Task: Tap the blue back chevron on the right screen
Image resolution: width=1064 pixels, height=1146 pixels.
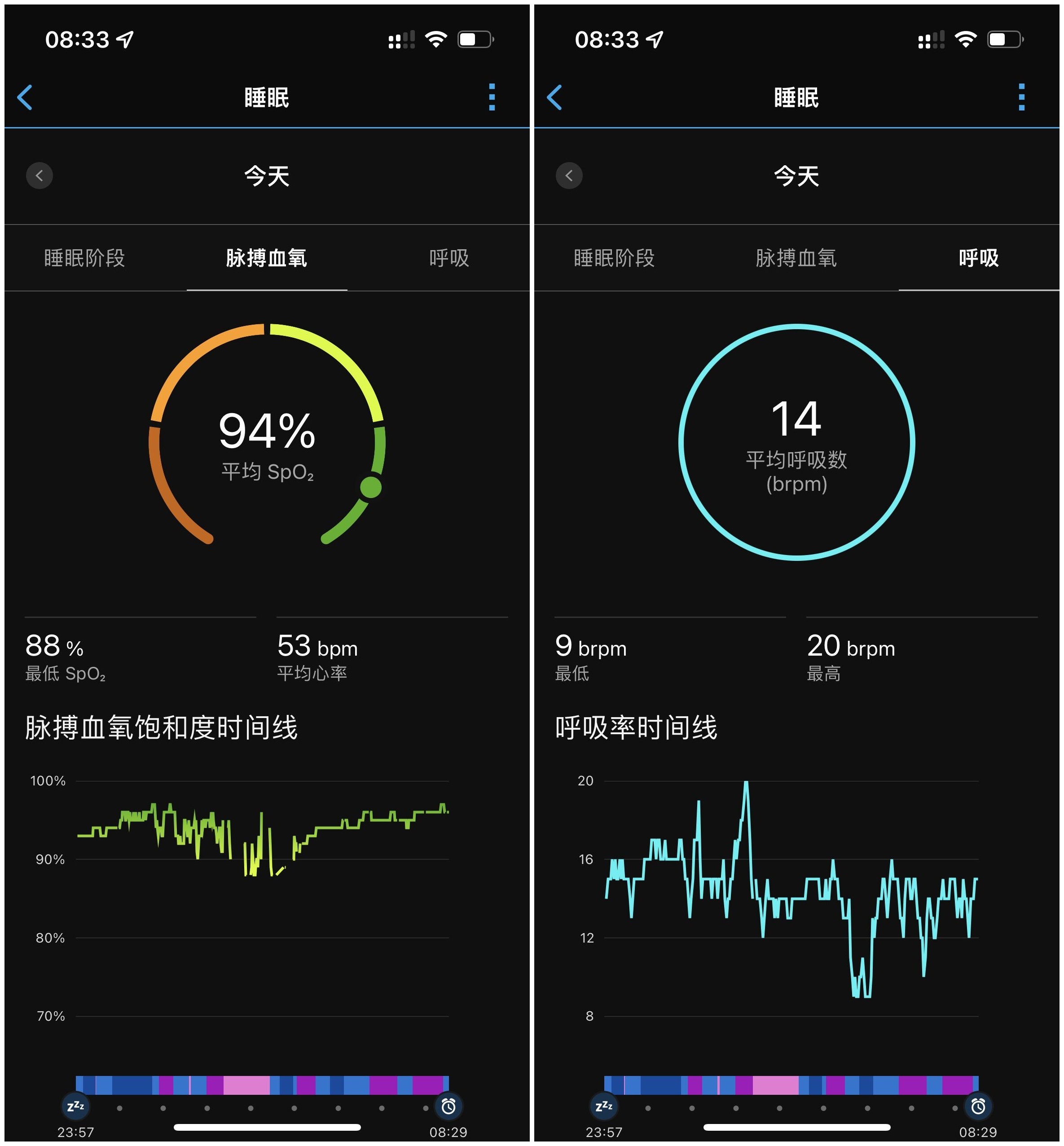Action: (x=555, y=98)
